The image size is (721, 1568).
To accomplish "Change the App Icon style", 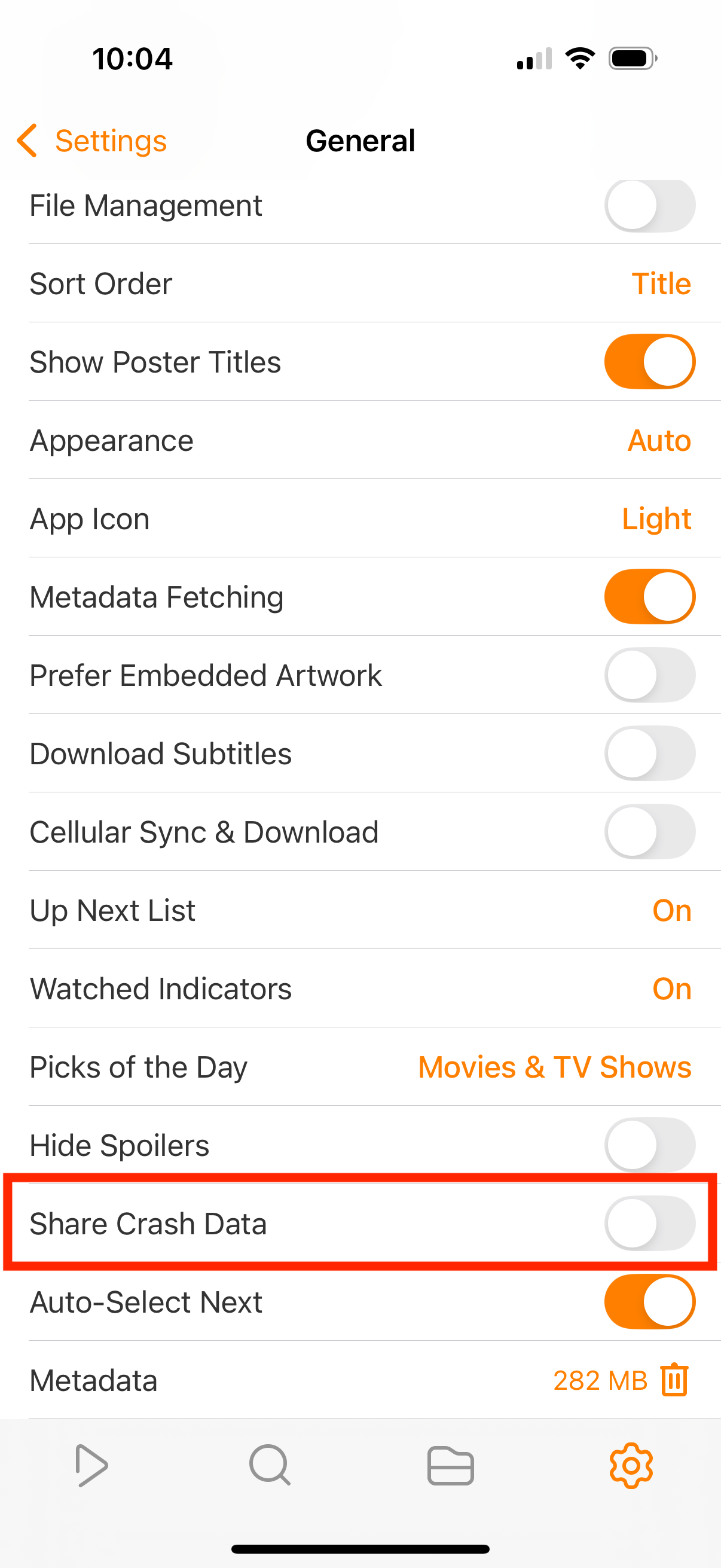I will [x=360, y=518].
